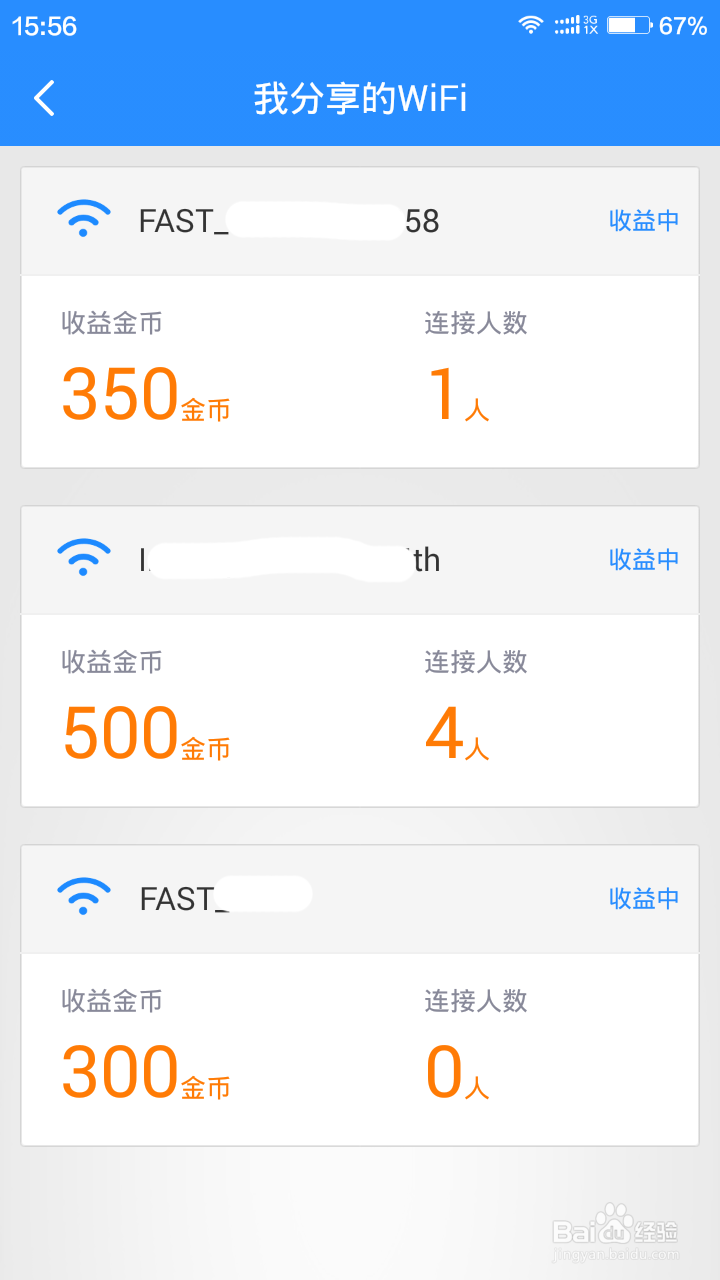Select the 连接人数 label on the top card
The image size is (720, 1280).
477,324
